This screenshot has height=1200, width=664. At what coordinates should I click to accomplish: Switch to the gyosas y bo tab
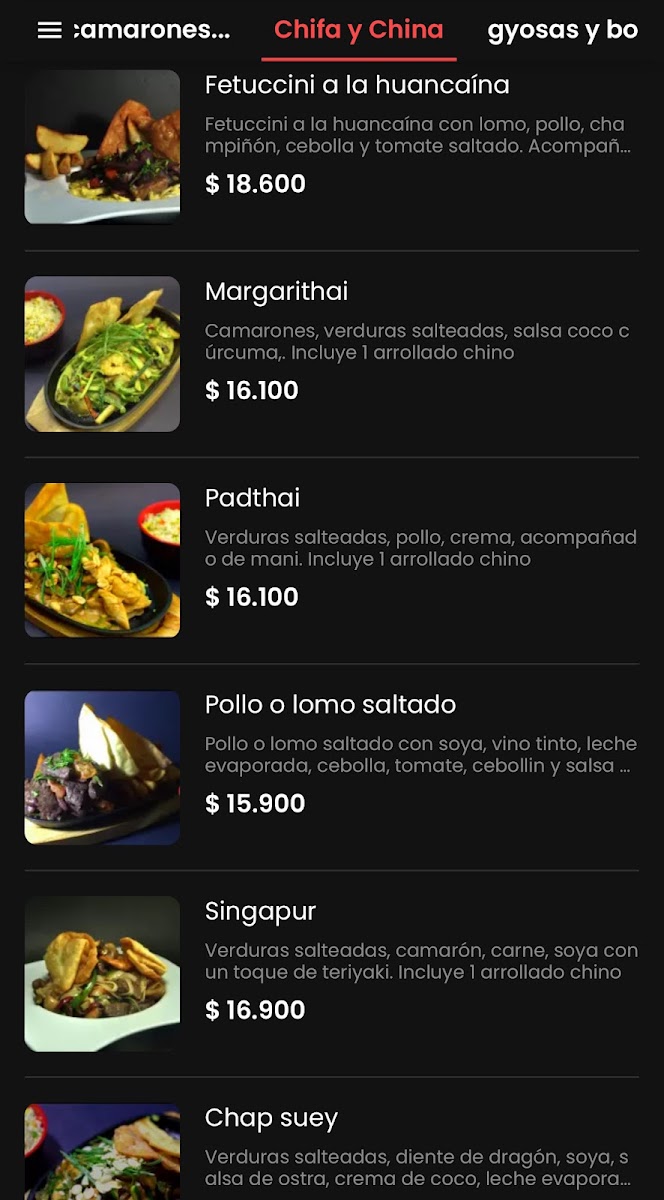point(562,30)
